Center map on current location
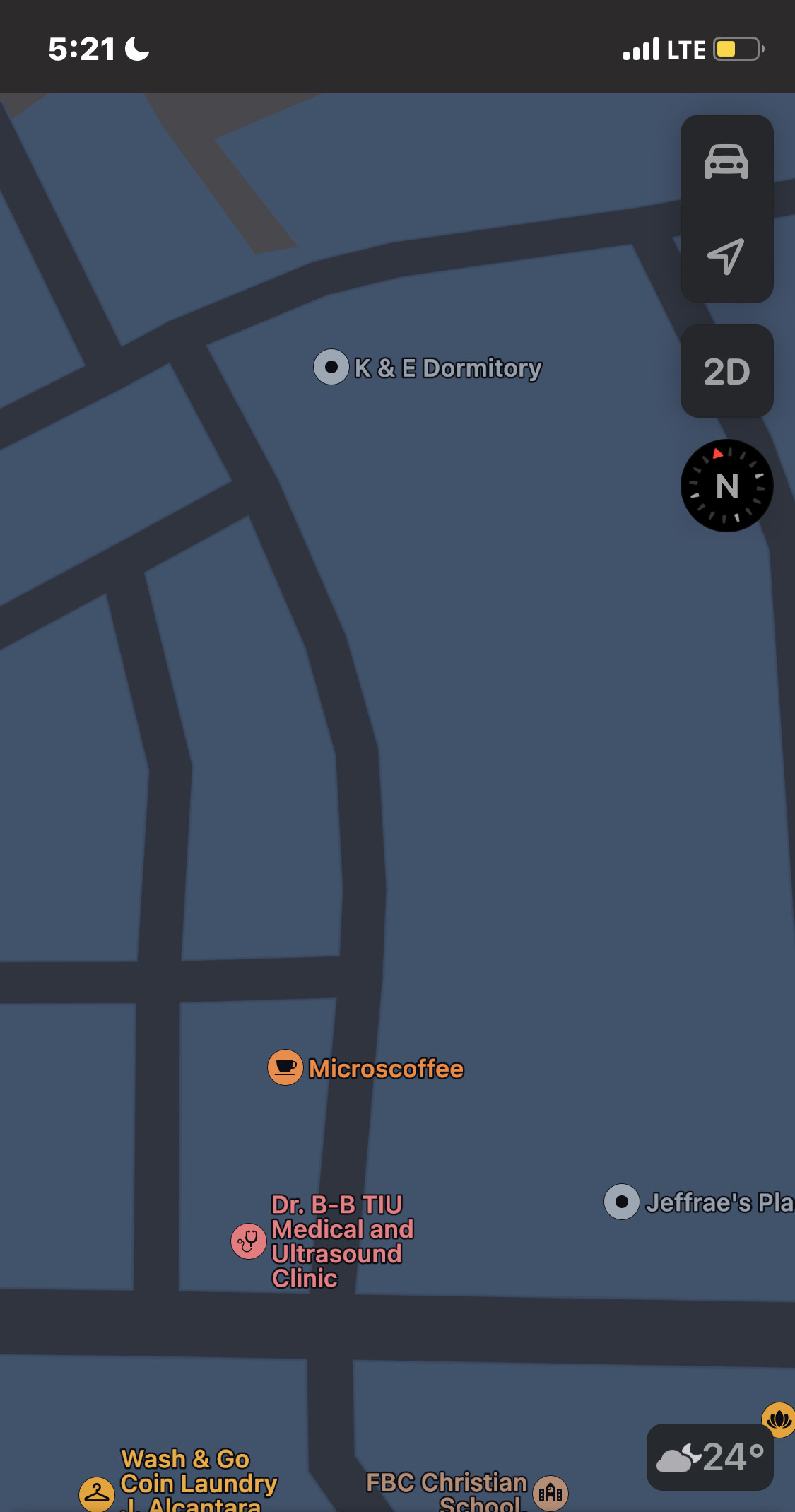Viewport: 795px width, 1512px height. (726, 256)
